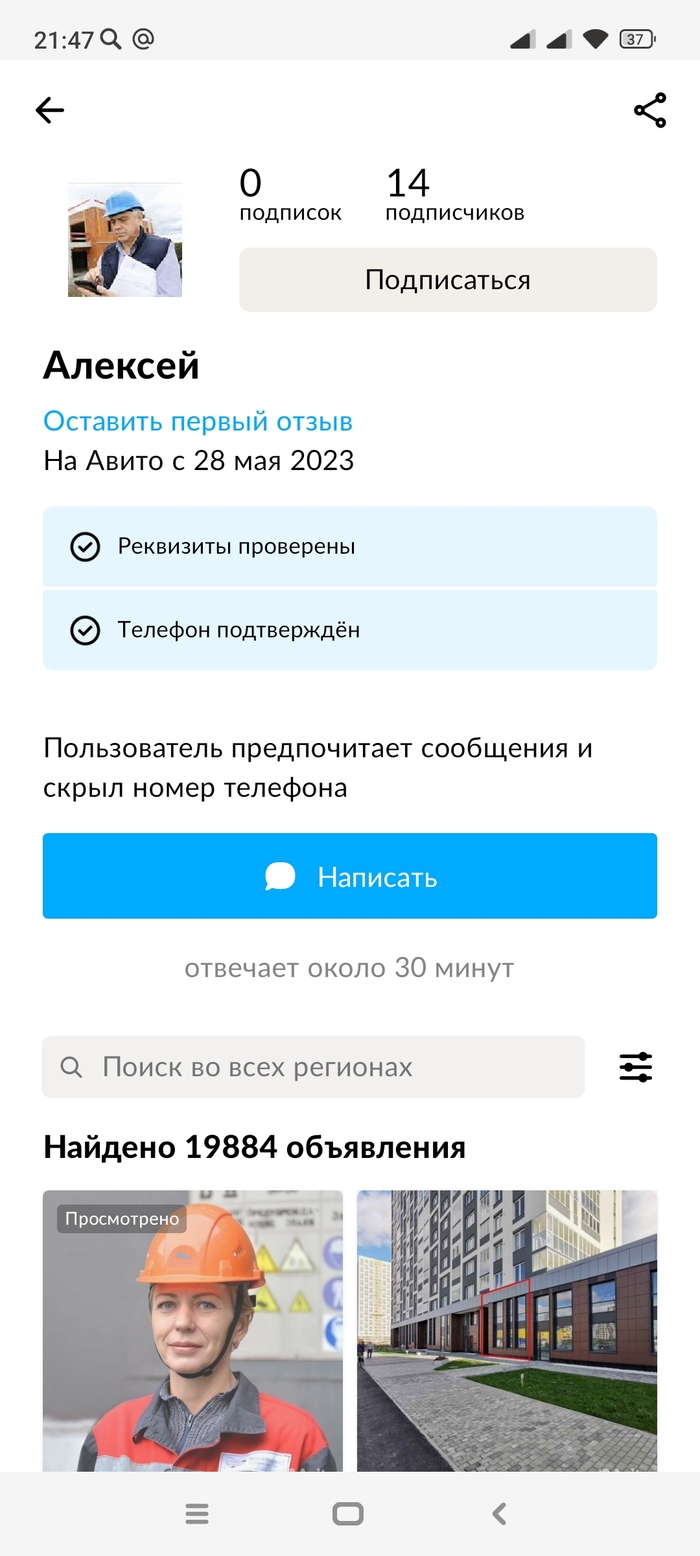Go back using the top arrow
The width and height of the screenshot is (700, 1556).
pyautogui.click(x=49, y=110)
